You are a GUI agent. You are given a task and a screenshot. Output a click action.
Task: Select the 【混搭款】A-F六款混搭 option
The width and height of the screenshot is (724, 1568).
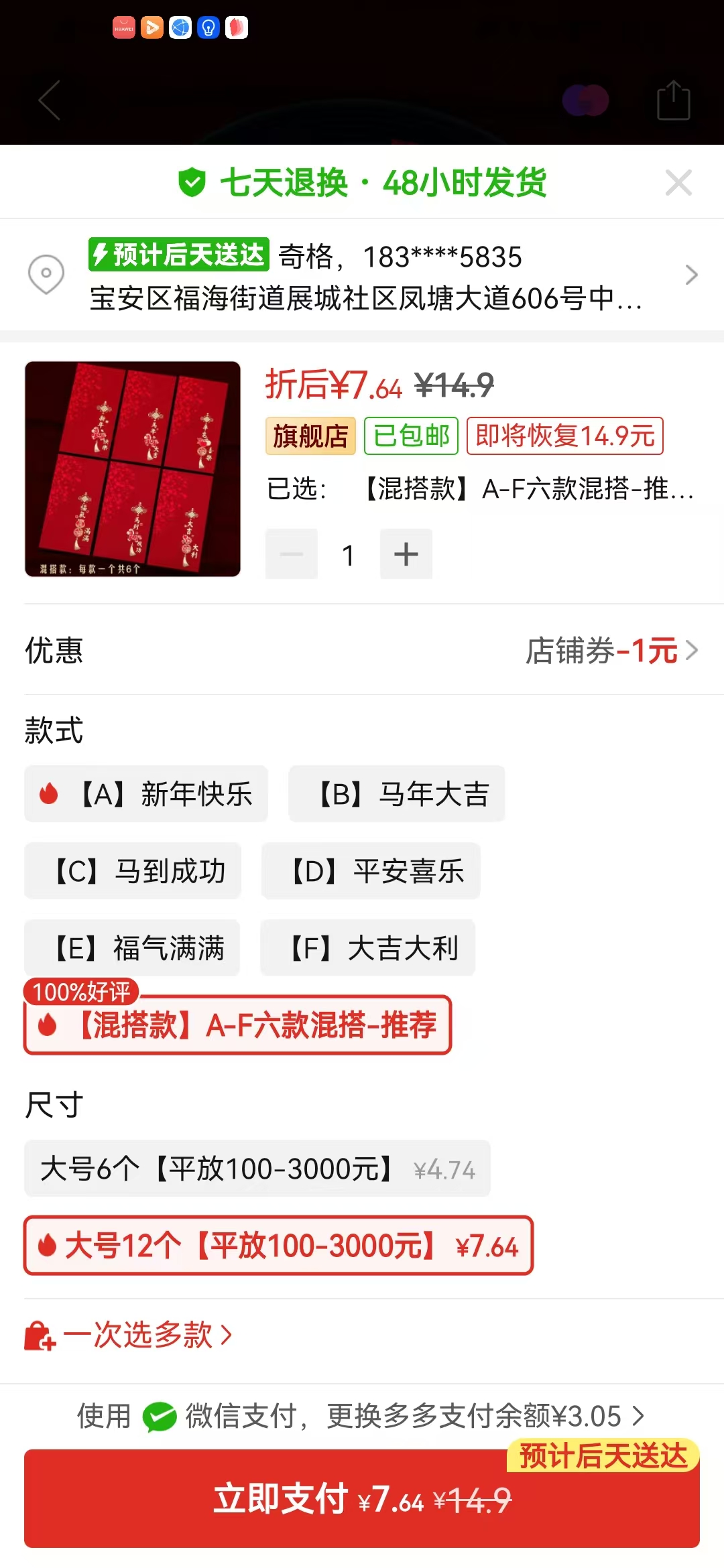238,1025
